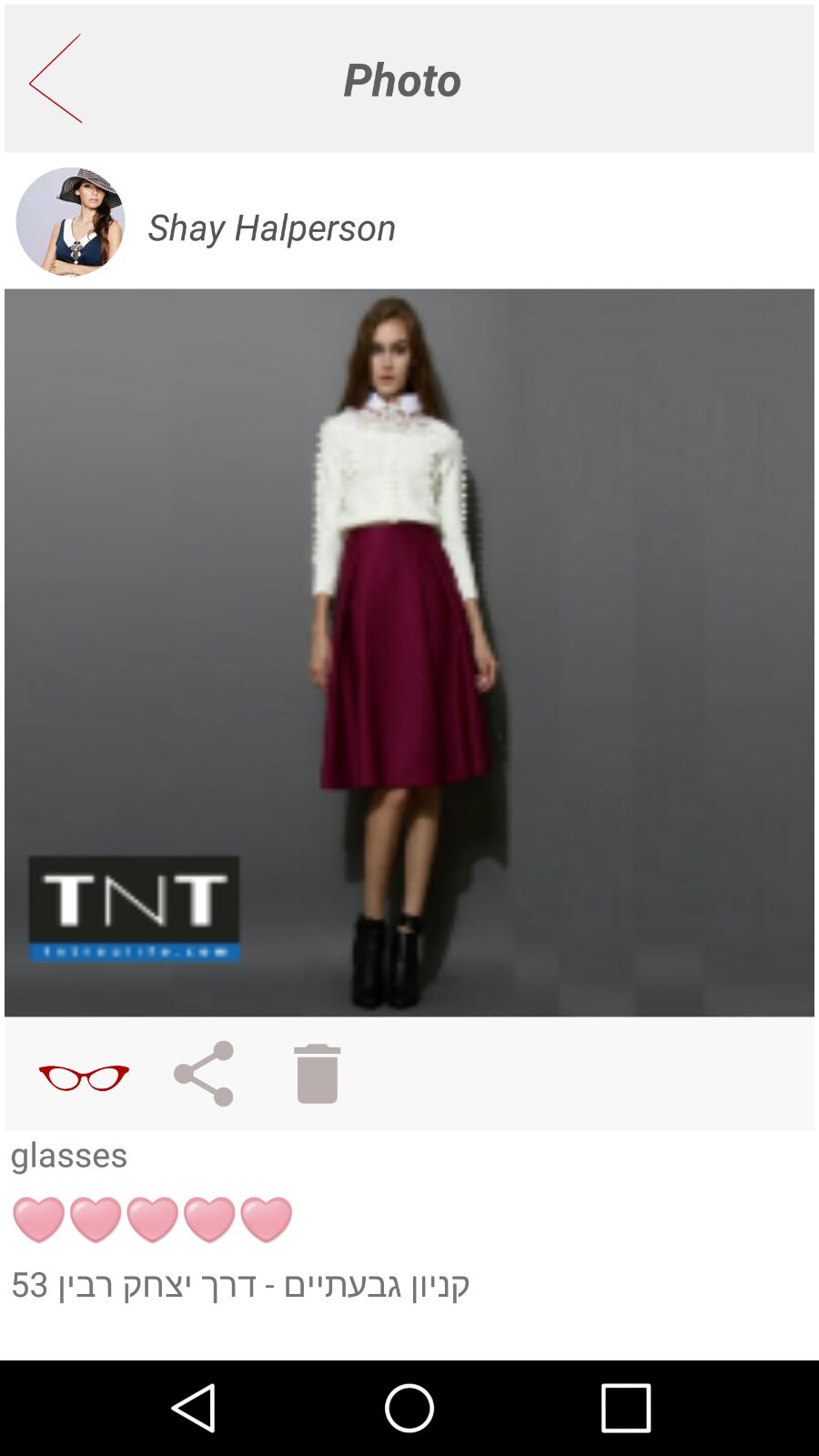Viewport: 819px width, 1456px height.
Task: Open the outfit photo
Action: click(409, 652)
